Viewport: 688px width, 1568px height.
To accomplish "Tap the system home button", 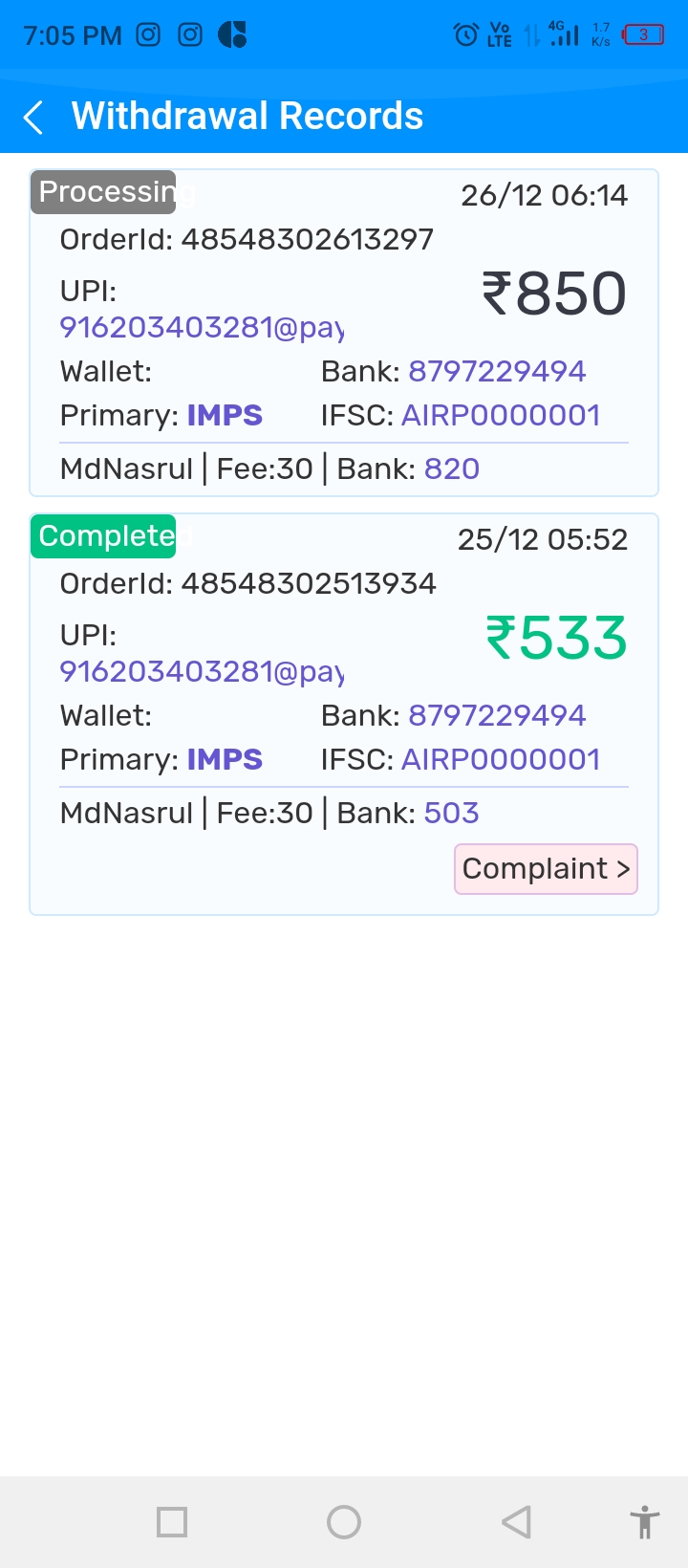I will (344, 1521).
